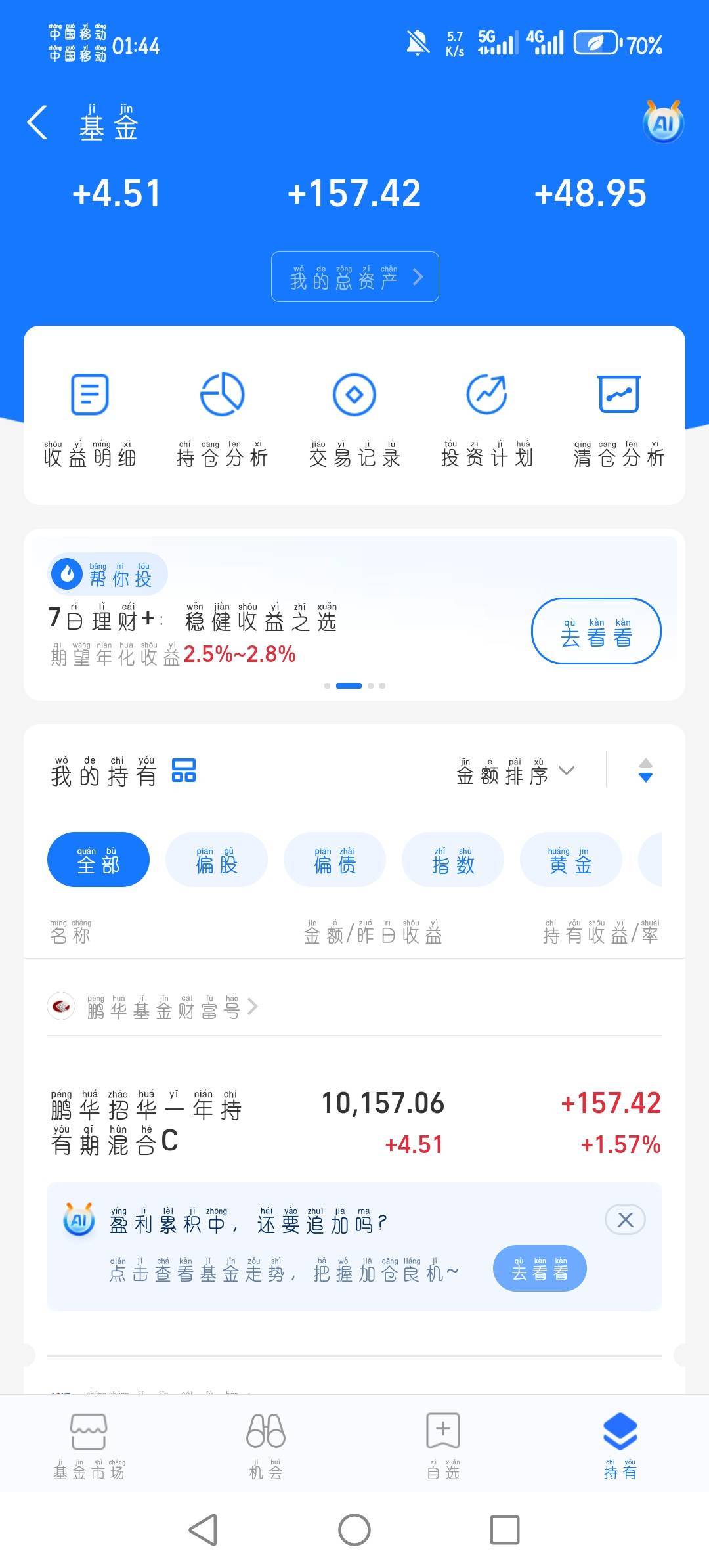Switch holdings layout view next to 我的持有
Image resolution: width=709 pixels, height=1568 pixels.
(184, 770)
